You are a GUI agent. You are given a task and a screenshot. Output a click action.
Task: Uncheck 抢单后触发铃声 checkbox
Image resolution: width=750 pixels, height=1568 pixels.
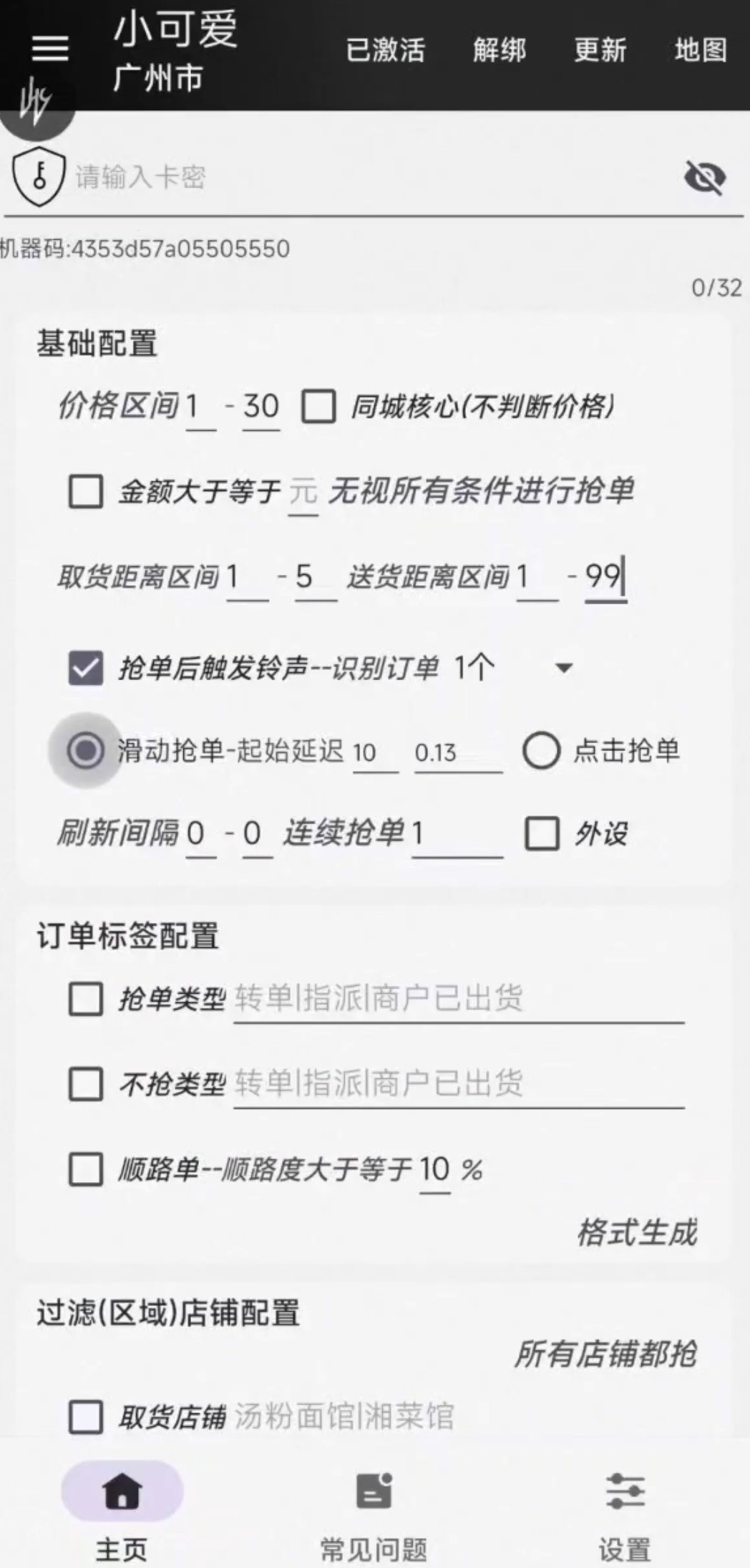85,669
